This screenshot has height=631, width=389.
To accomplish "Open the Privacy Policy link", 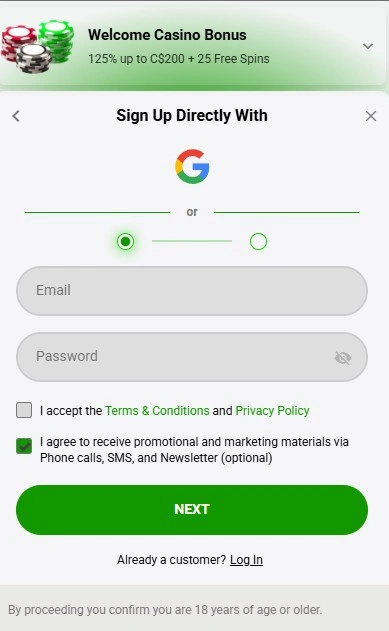I will point(272,410).
